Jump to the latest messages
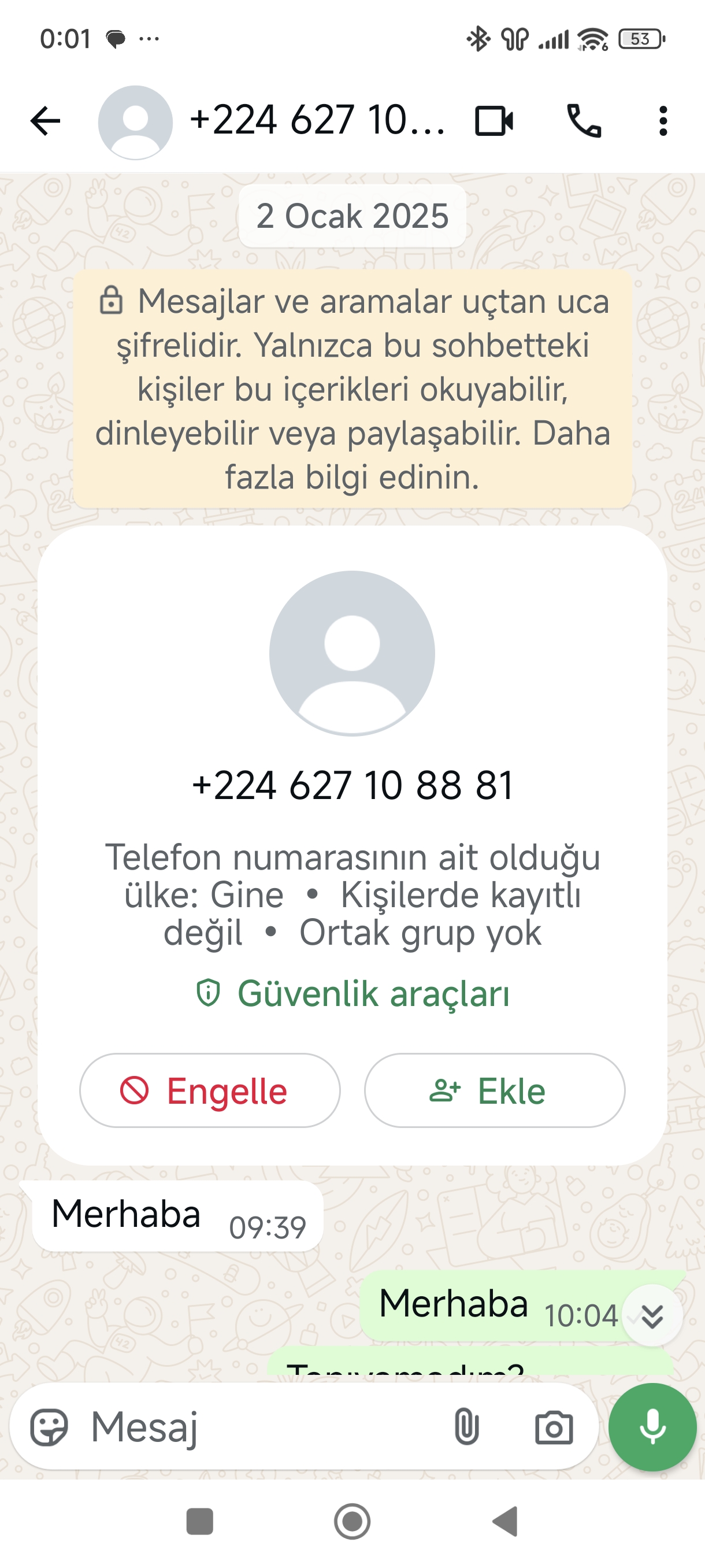 click(x=652, y=1316)
